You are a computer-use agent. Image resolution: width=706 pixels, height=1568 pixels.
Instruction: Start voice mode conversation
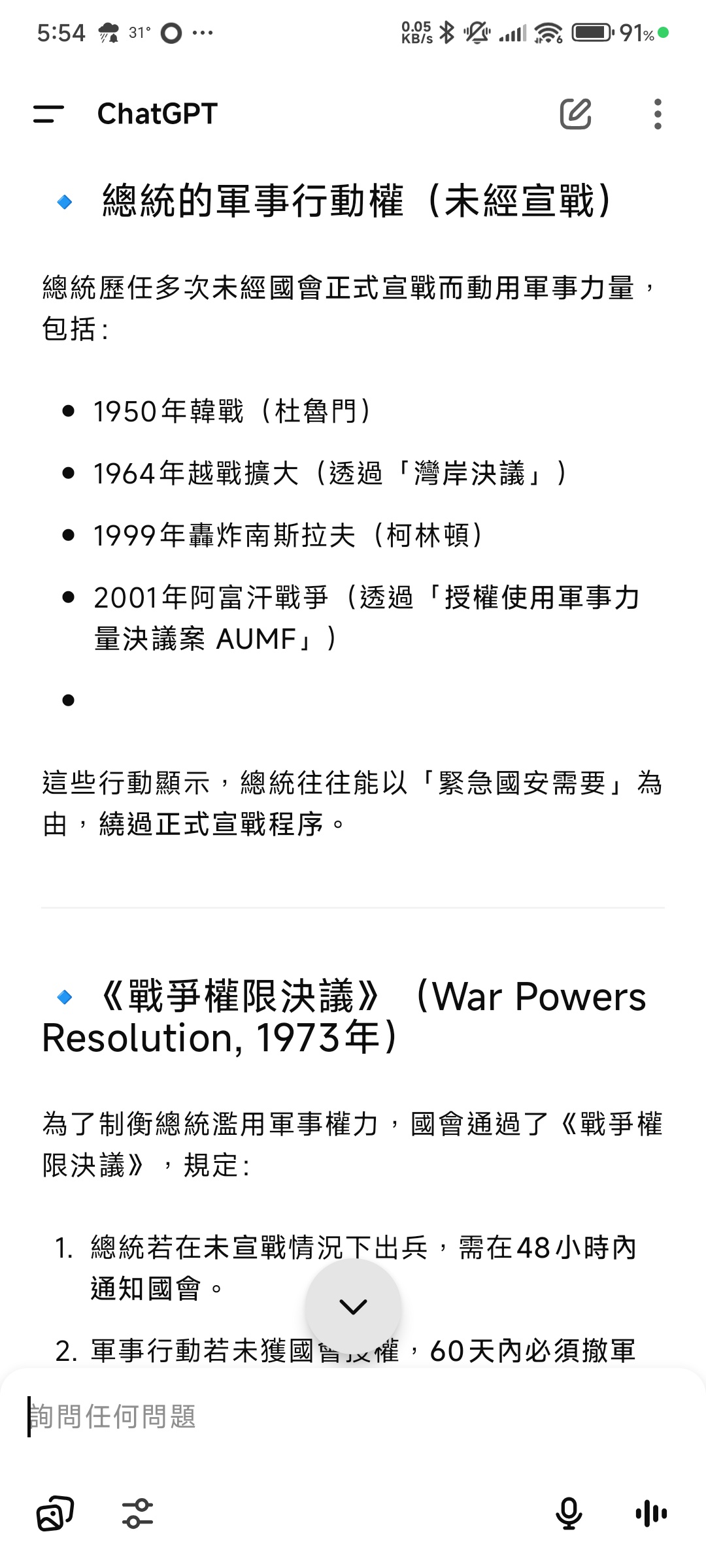[651, 1513]
